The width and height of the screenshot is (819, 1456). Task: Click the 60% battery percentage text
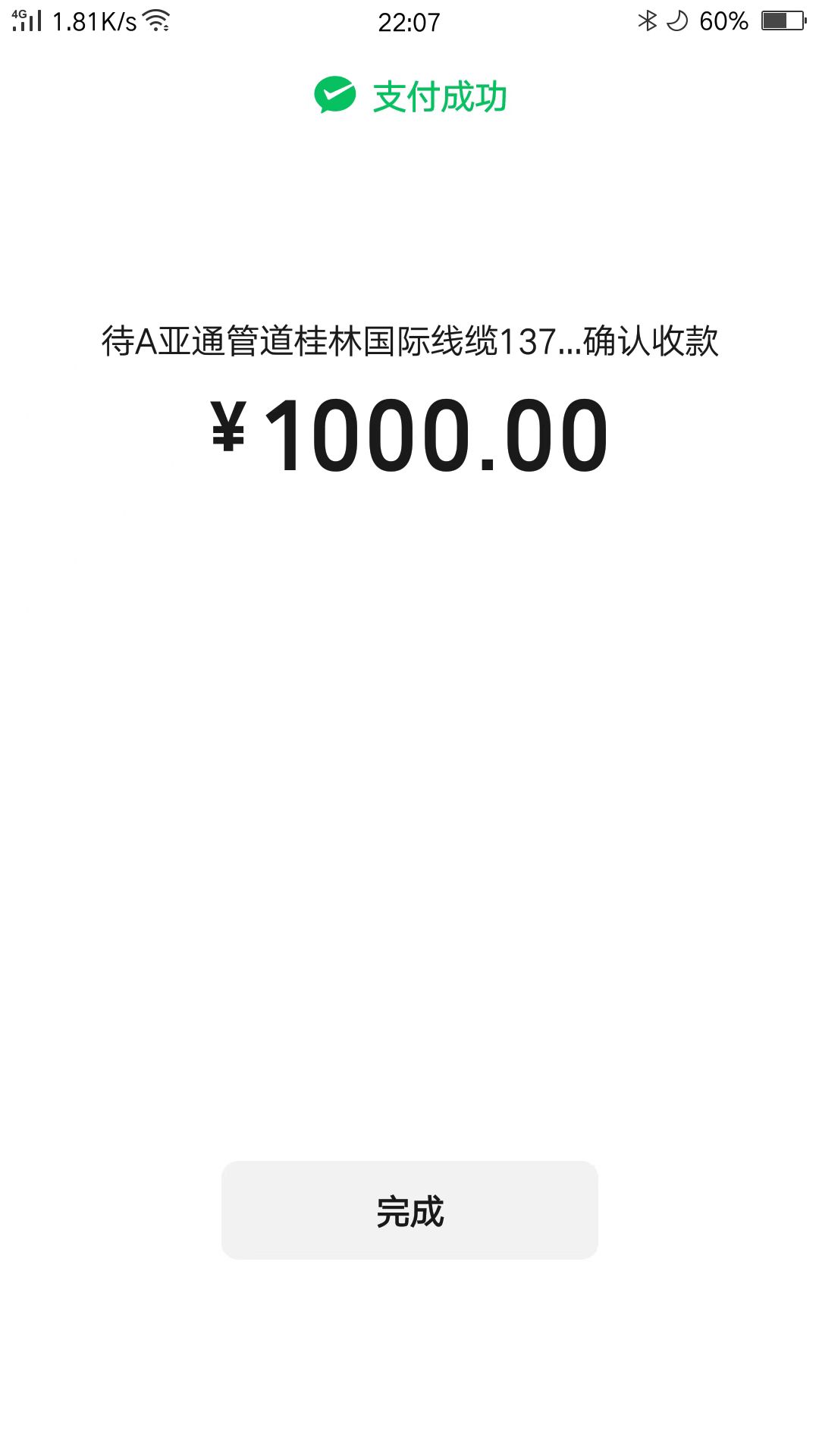pyautogui.click(x=726, y=20)
